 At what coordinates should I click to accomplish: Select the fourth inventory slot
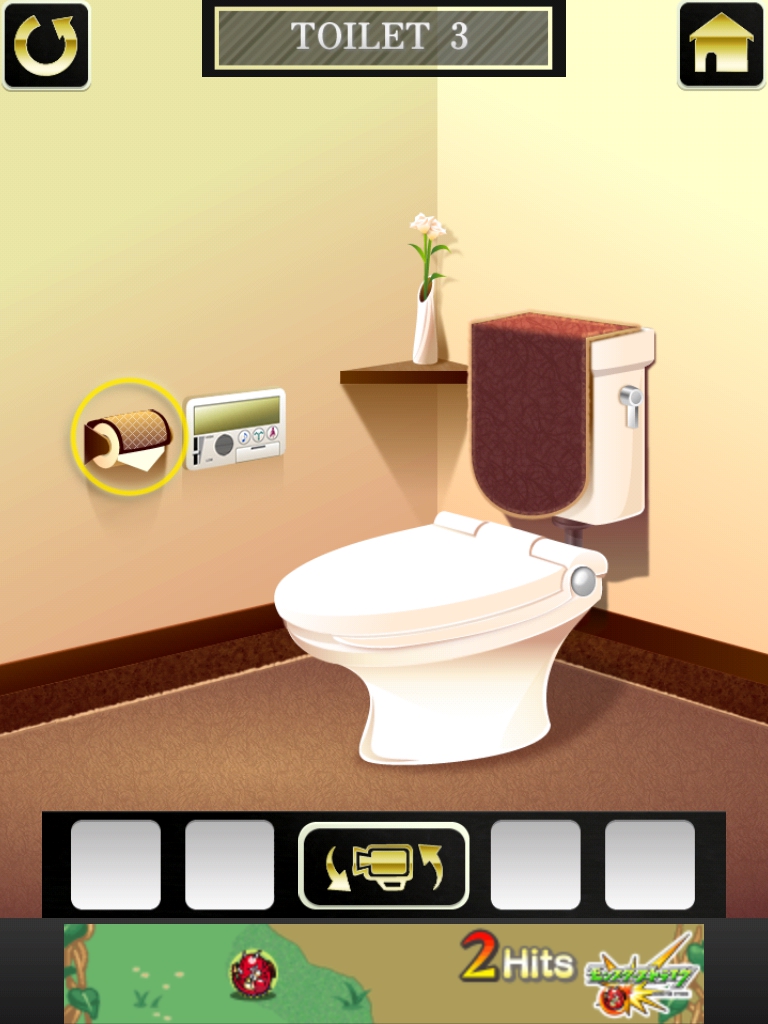(535, 865)
